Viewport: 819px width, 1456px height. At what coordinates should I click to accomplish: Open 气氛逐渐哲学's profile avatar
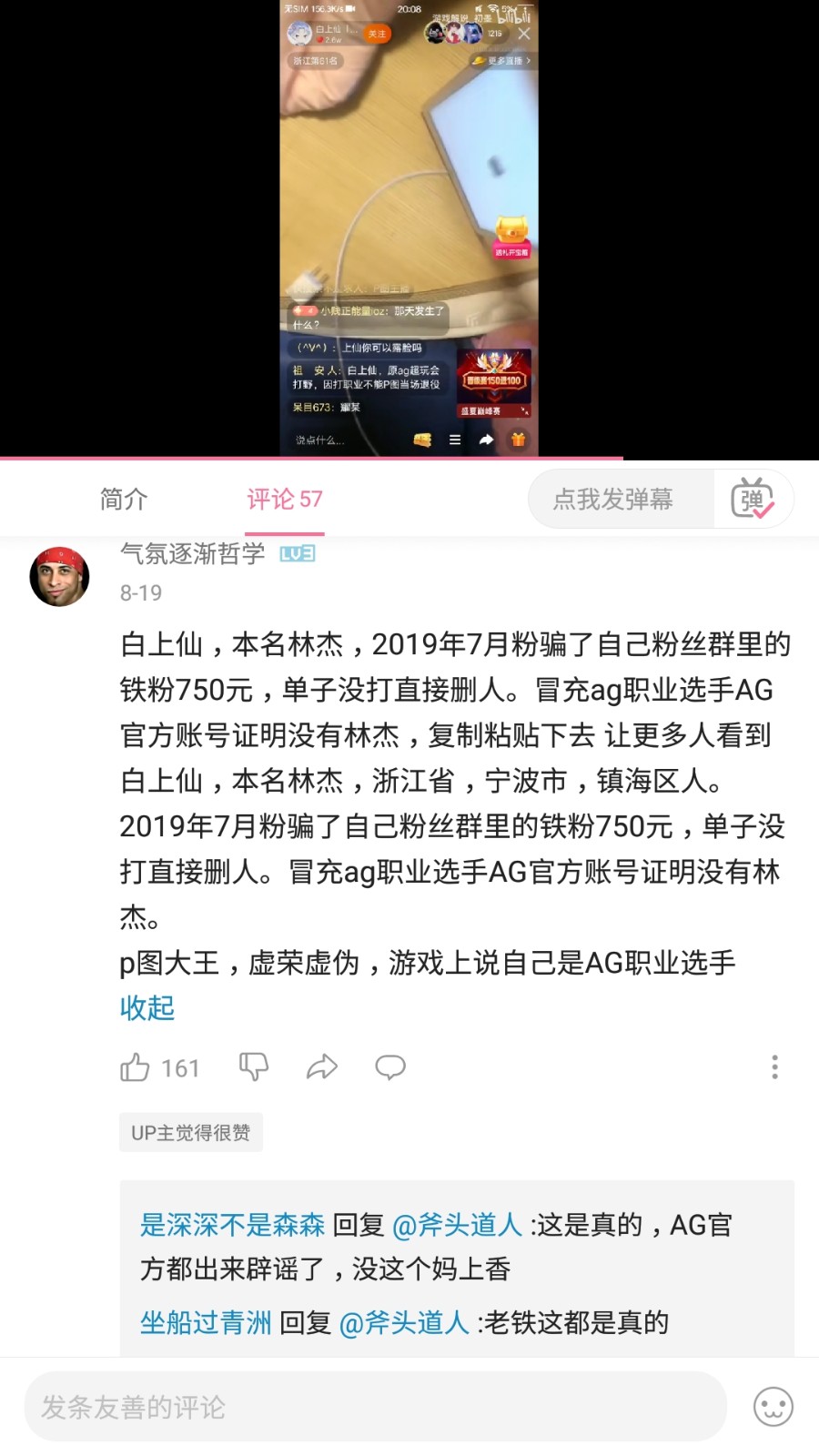click(60, 576)
